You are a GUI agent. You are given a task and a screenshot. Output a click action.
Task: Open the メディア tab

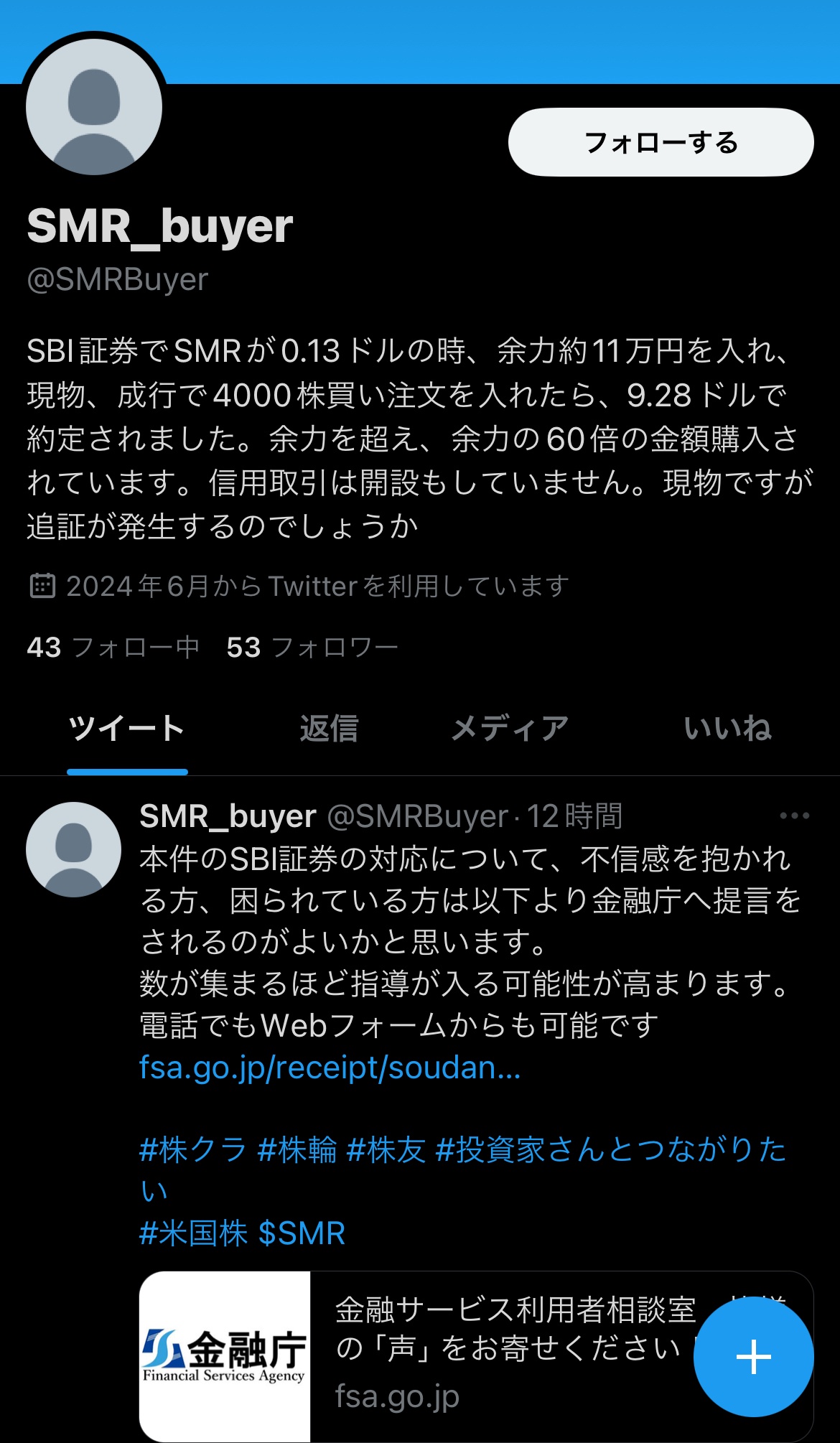click(x=510, y=729)
